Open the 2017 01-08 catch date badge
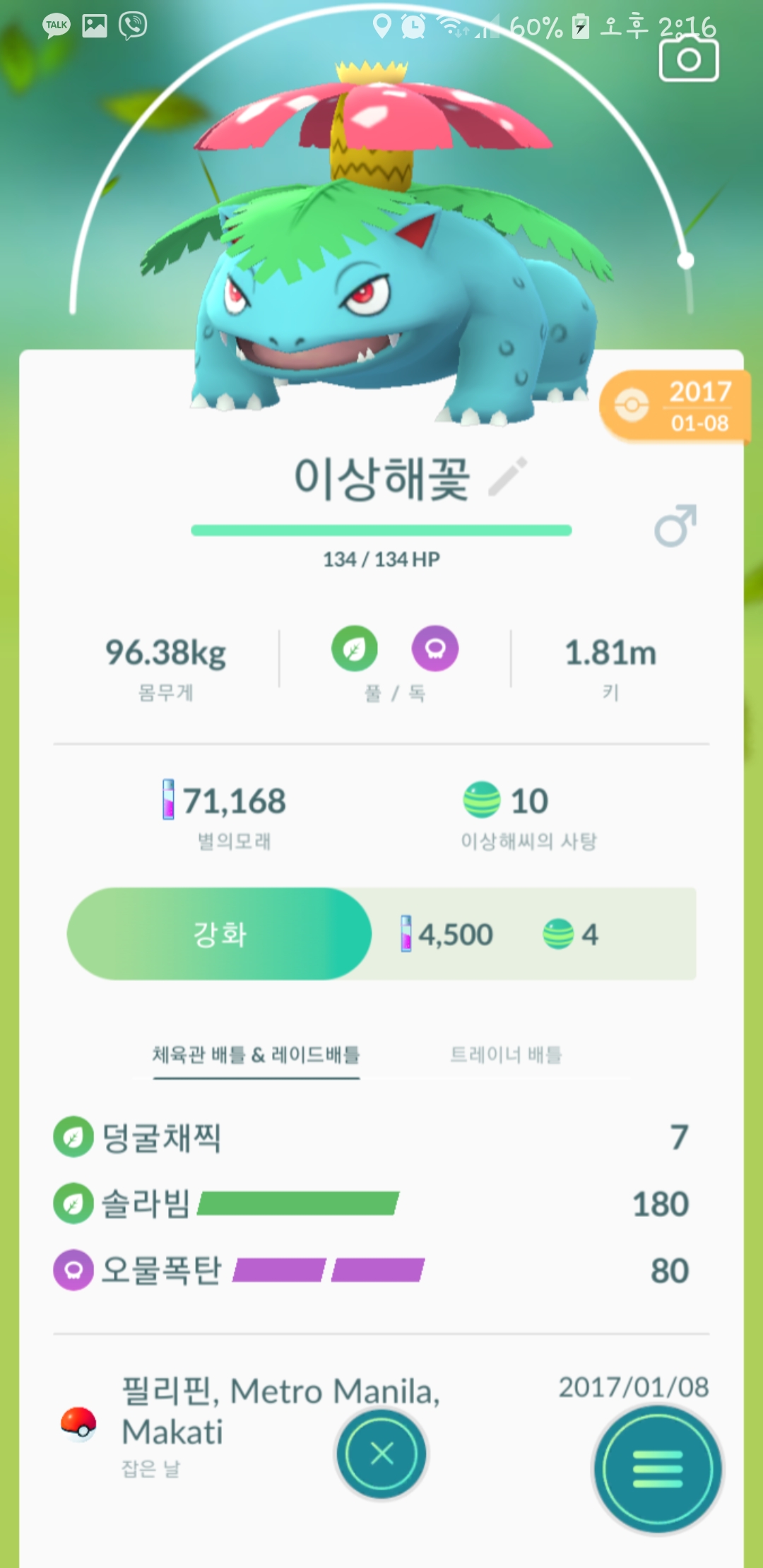Viewport: 763px width, 1568px height. [x=675, y=406]
